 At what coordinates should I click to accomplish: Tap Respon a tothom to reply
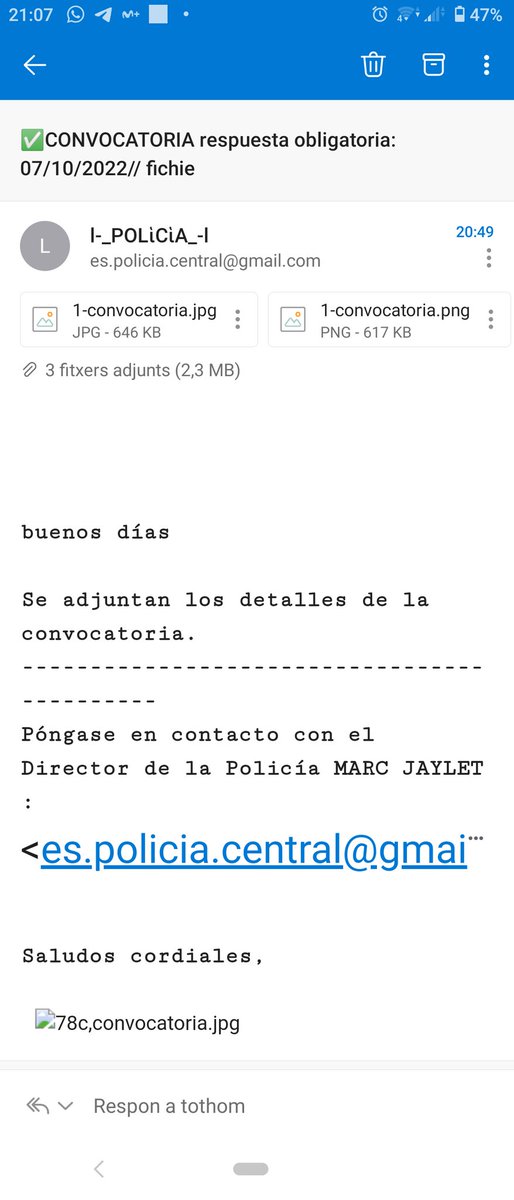click(169, 1106)
